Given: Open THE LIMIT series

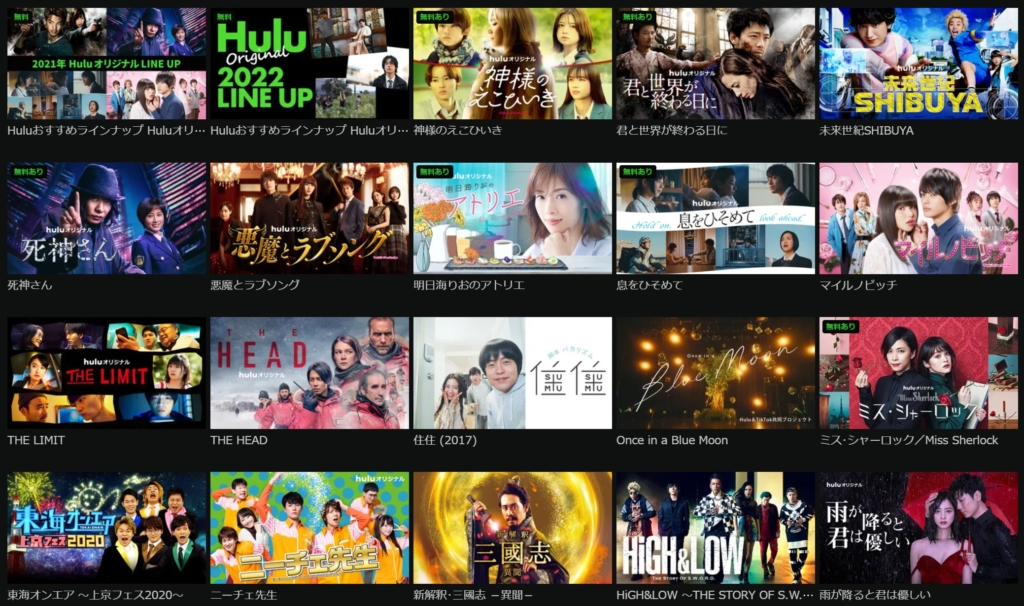Looking at the screenshot, I should click(106, 373).
